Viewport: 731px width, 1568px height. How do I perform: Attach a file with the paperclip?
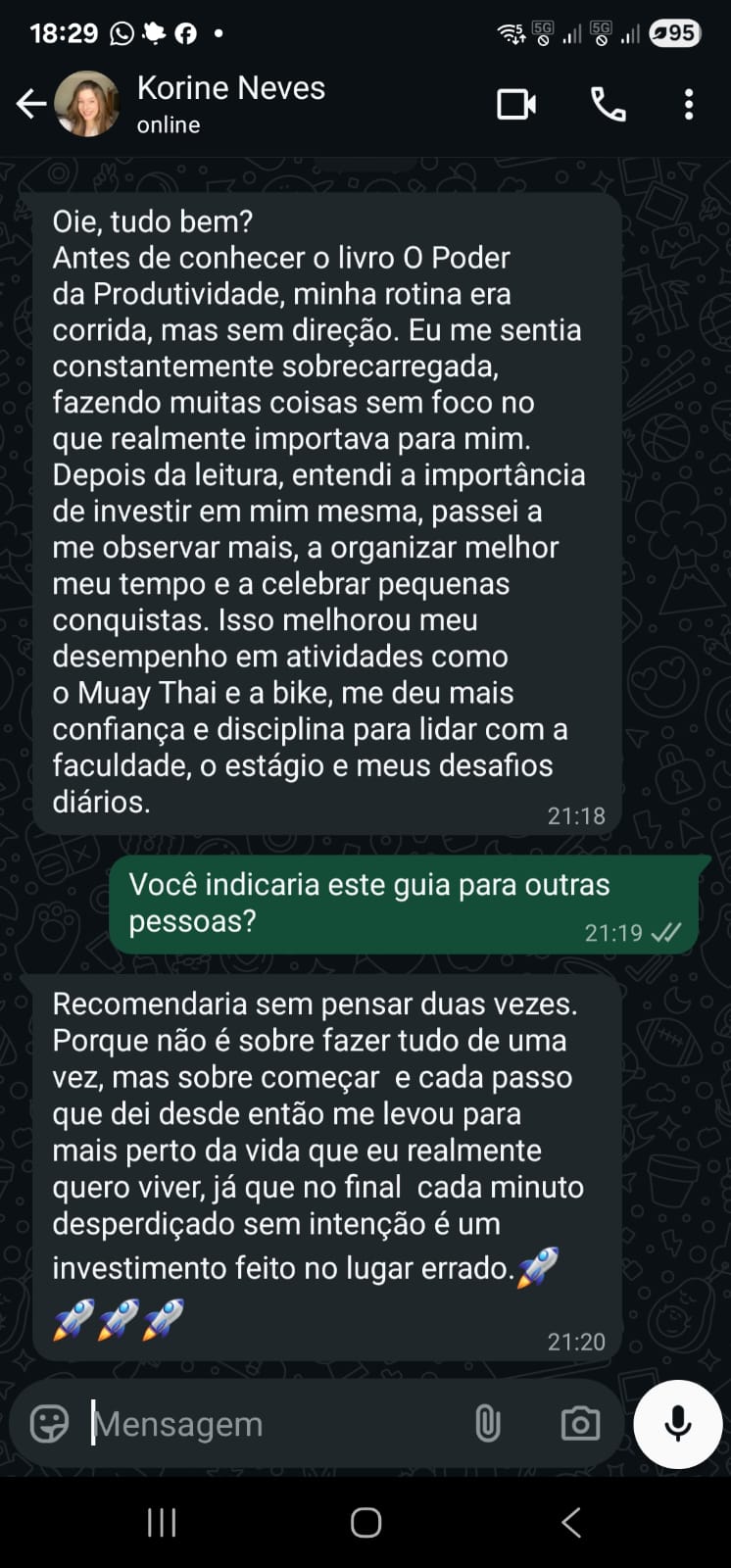pyautogui.click(x=487, y=1424)
